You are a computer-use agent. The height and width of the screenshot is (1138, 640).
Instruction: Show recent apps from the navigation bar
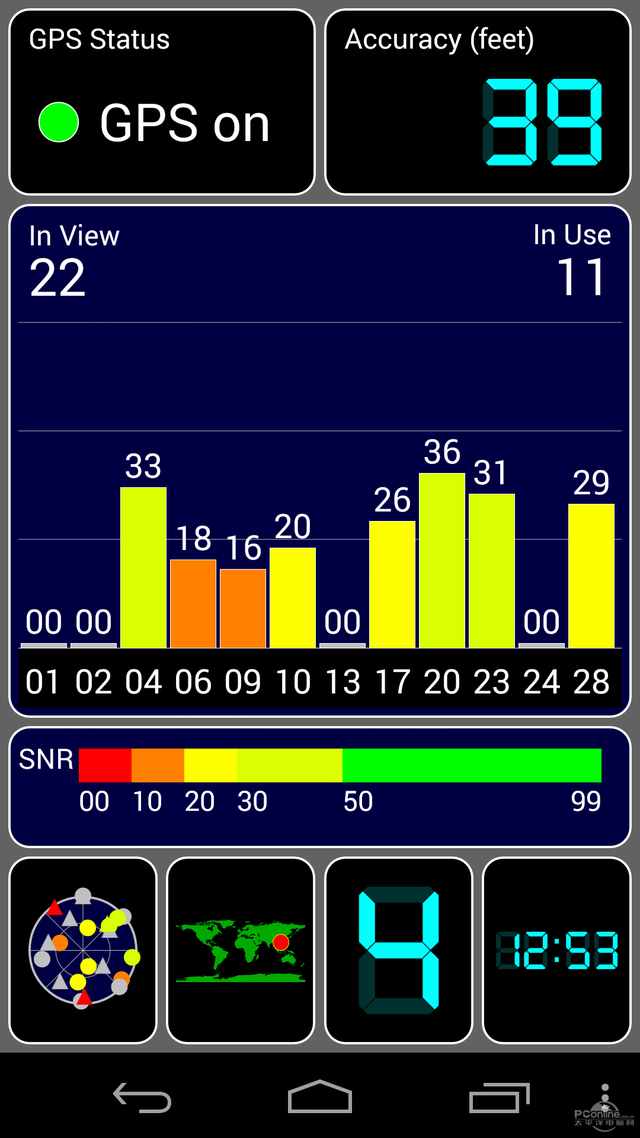click(499, 1097)
